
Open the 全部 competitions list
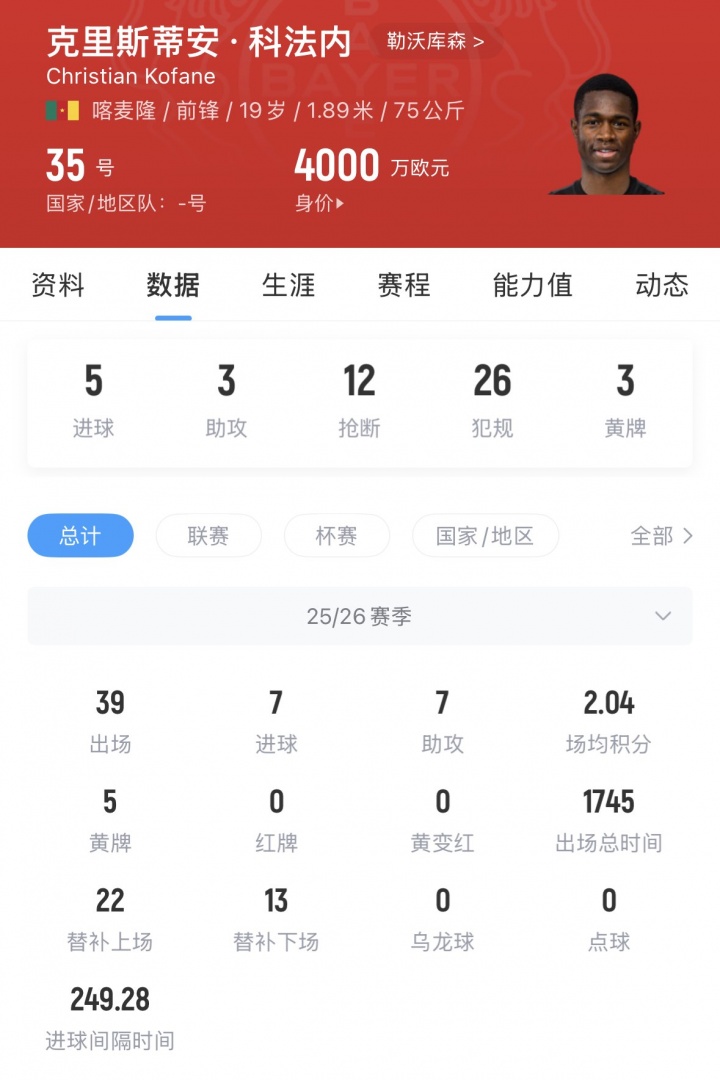pyautogui.click(x=656, y=536)
